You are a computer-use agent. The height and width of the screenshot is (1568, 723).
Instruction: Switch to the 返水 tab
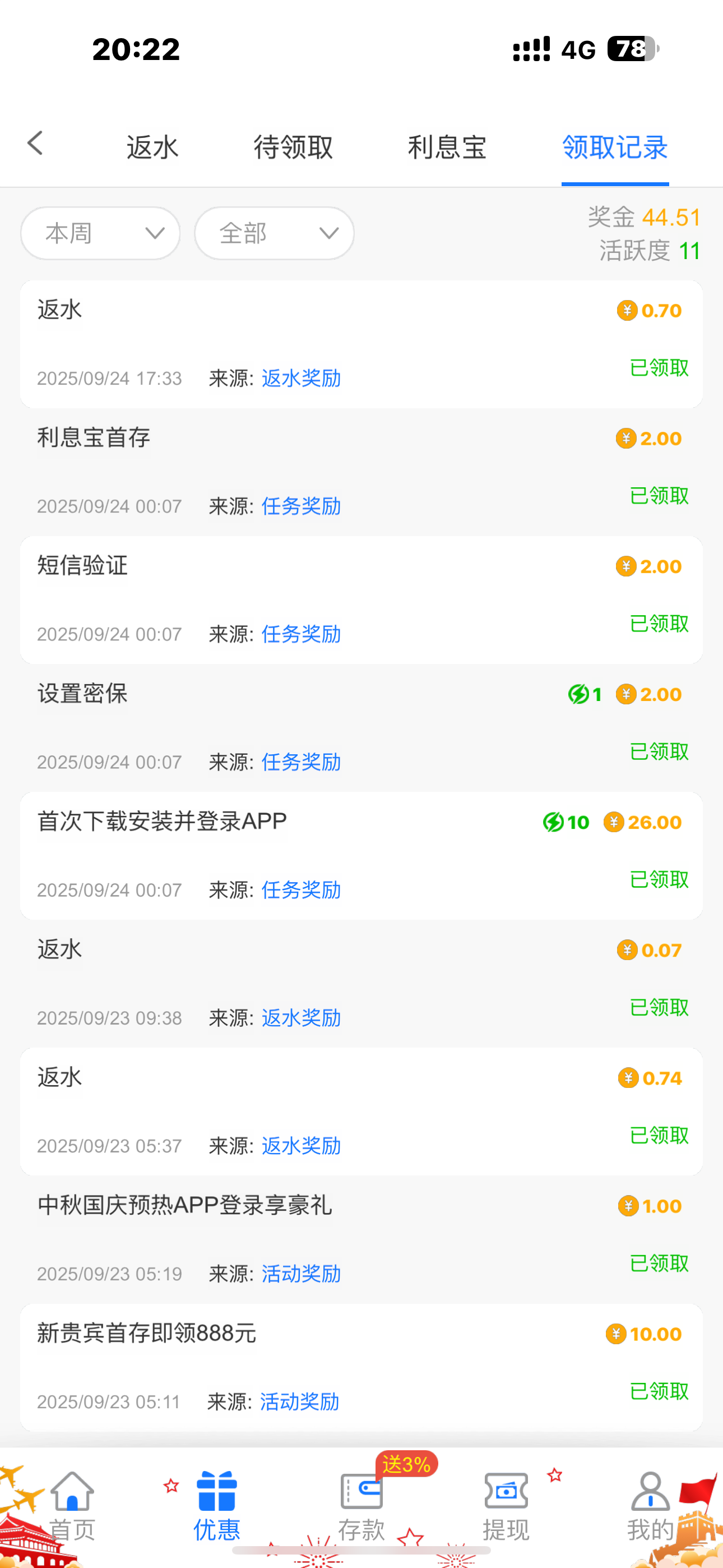pos(152,147)
